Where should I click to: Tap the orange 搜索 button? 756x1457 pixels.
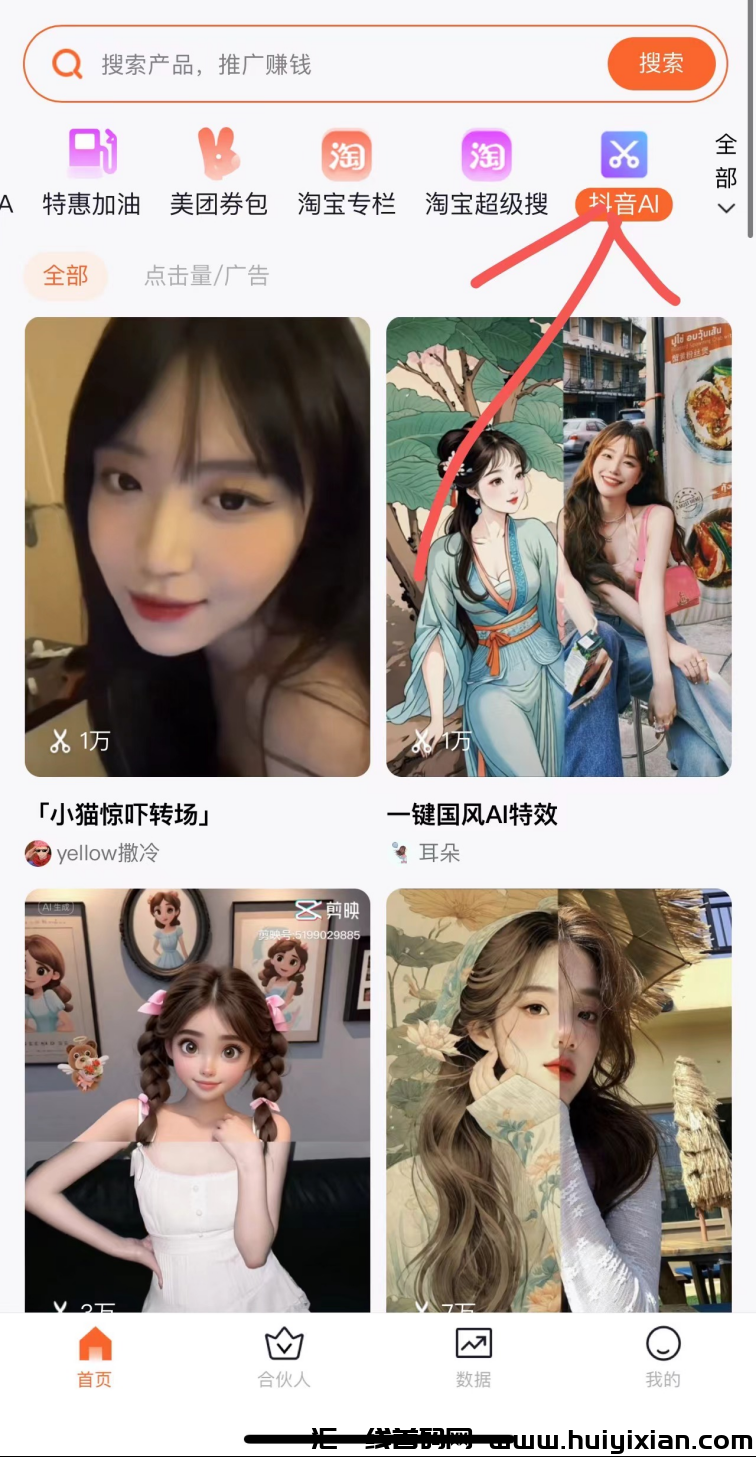[661, 64]
